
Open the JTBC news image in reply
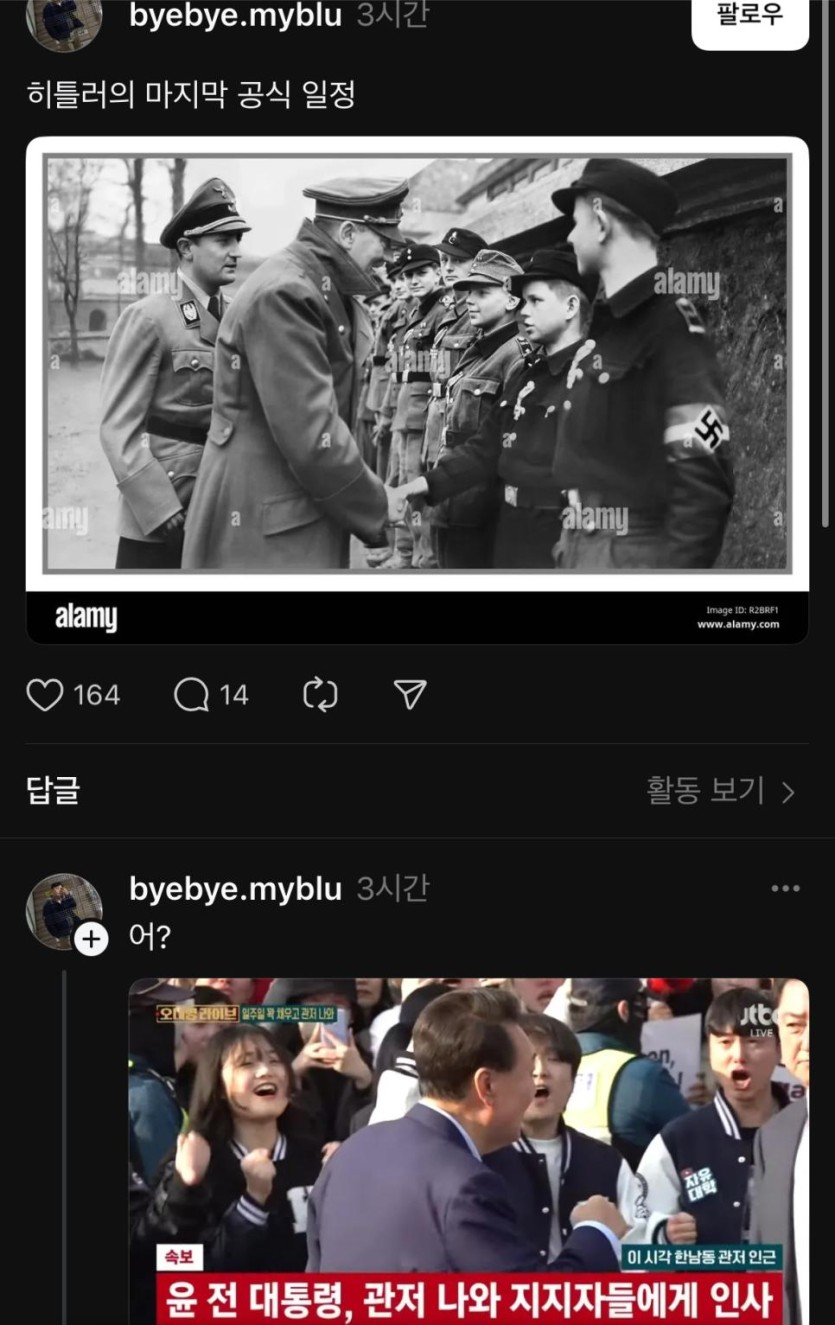click(x=468, y=1150)
